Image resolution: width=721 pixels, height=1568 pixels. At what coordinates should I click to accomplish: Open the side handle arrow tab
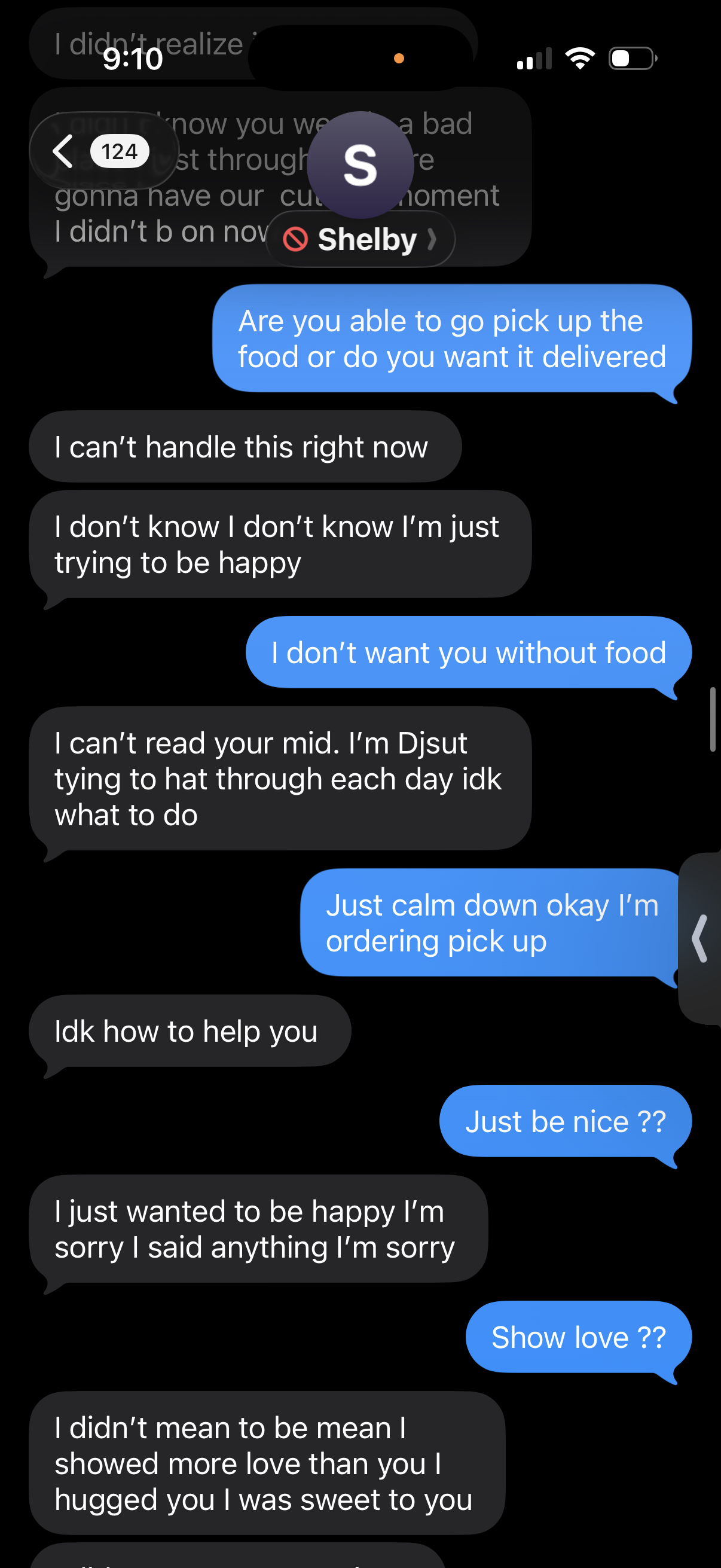(x=699, y=938)
